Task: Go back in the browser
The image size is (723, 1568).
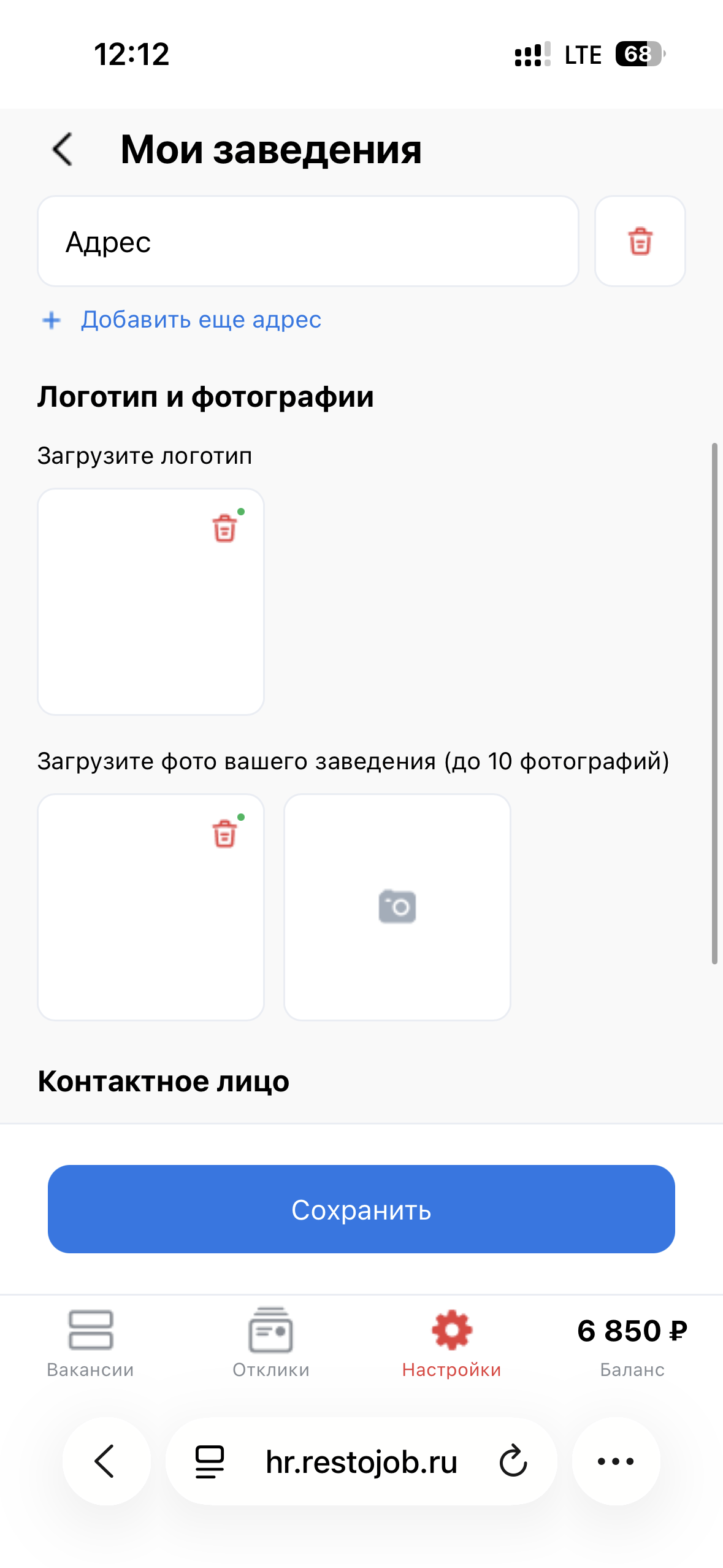Action: (x=106, y=1461)
